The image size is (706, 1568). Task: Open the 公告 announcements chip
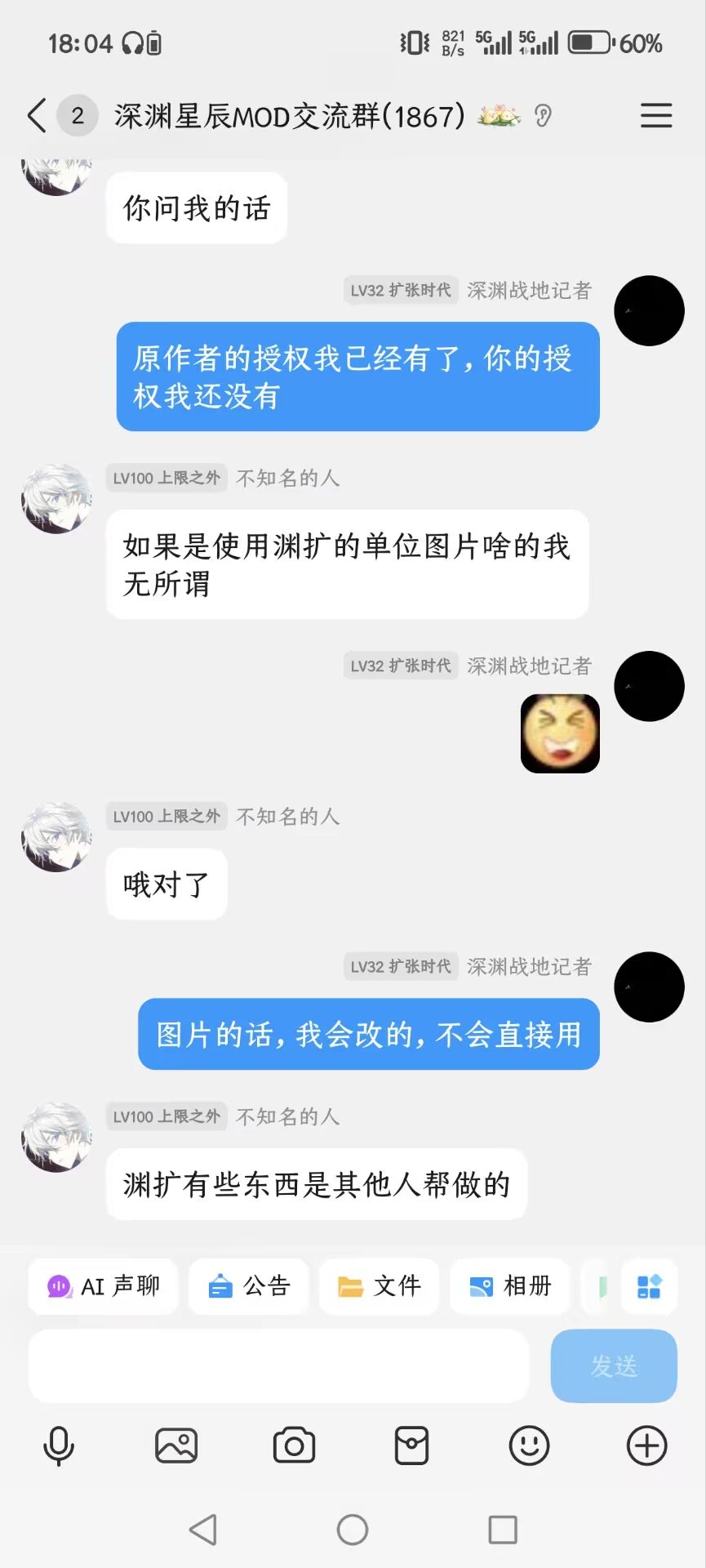(249, 1286)
